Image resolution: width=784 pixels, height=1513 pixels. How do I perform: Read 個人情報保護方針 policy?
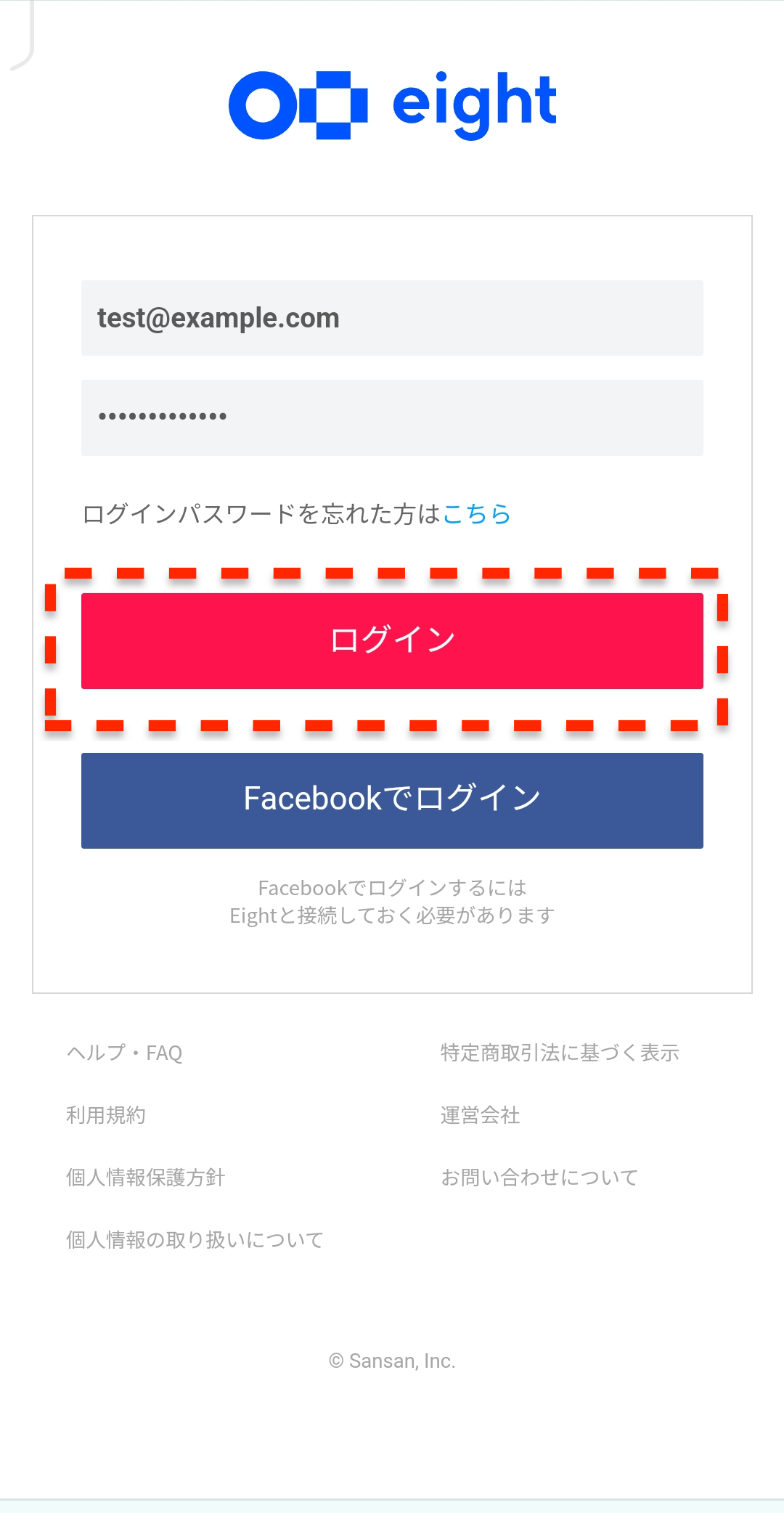pos(146,1178)
